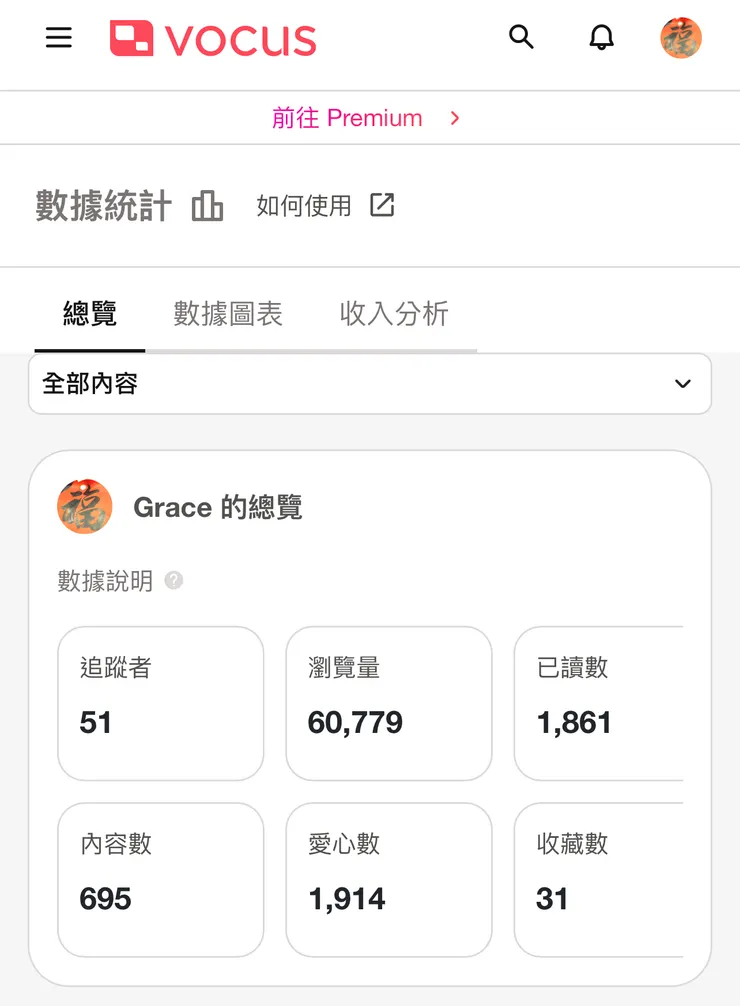Click Grace's avatar in the overview card
This screenshot has width=740, height=1006.
click(x=84, y=507)
